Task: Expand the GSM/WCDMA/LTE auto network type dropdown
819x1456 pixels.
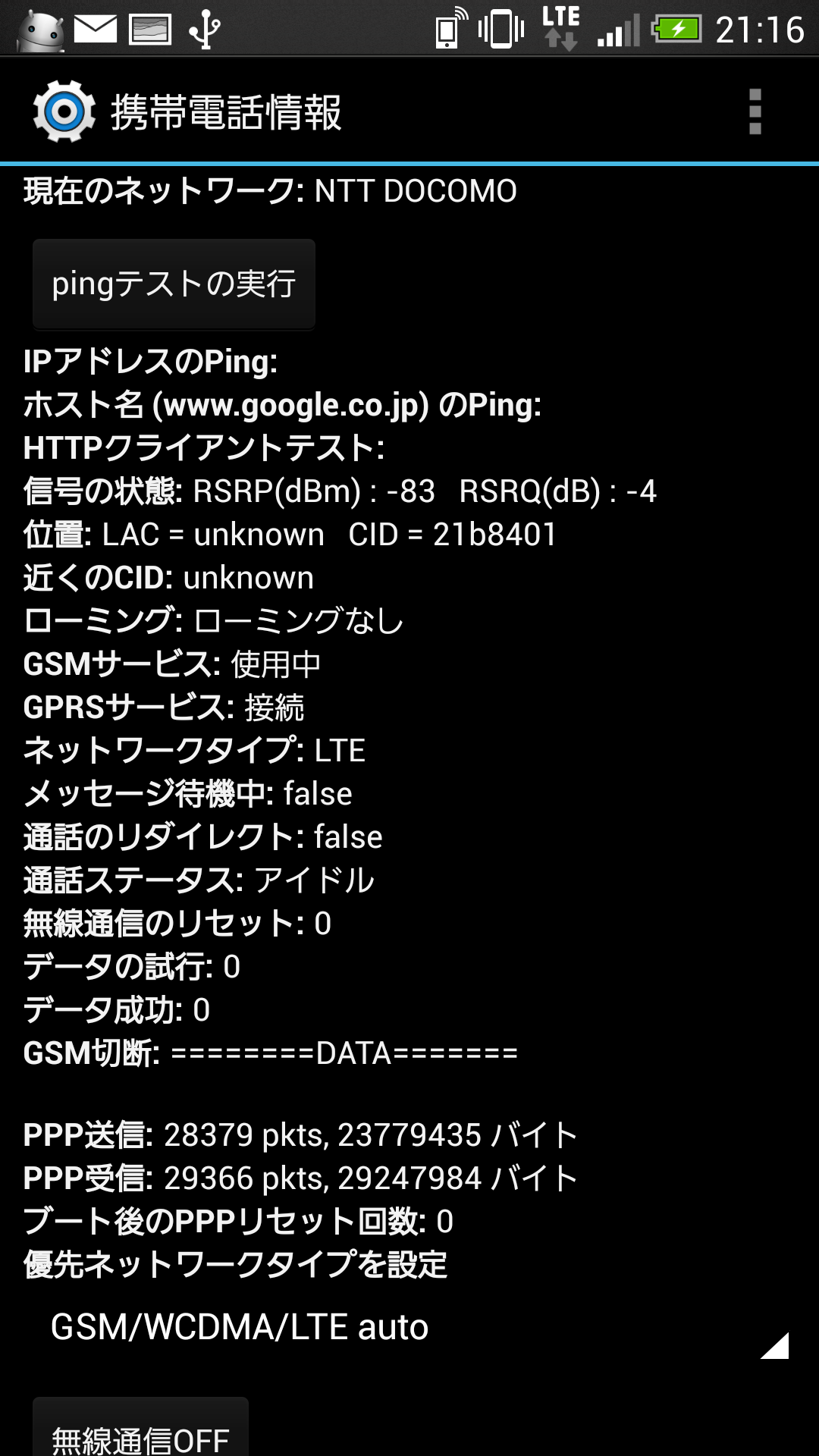Action: [x=410, y=1328]
